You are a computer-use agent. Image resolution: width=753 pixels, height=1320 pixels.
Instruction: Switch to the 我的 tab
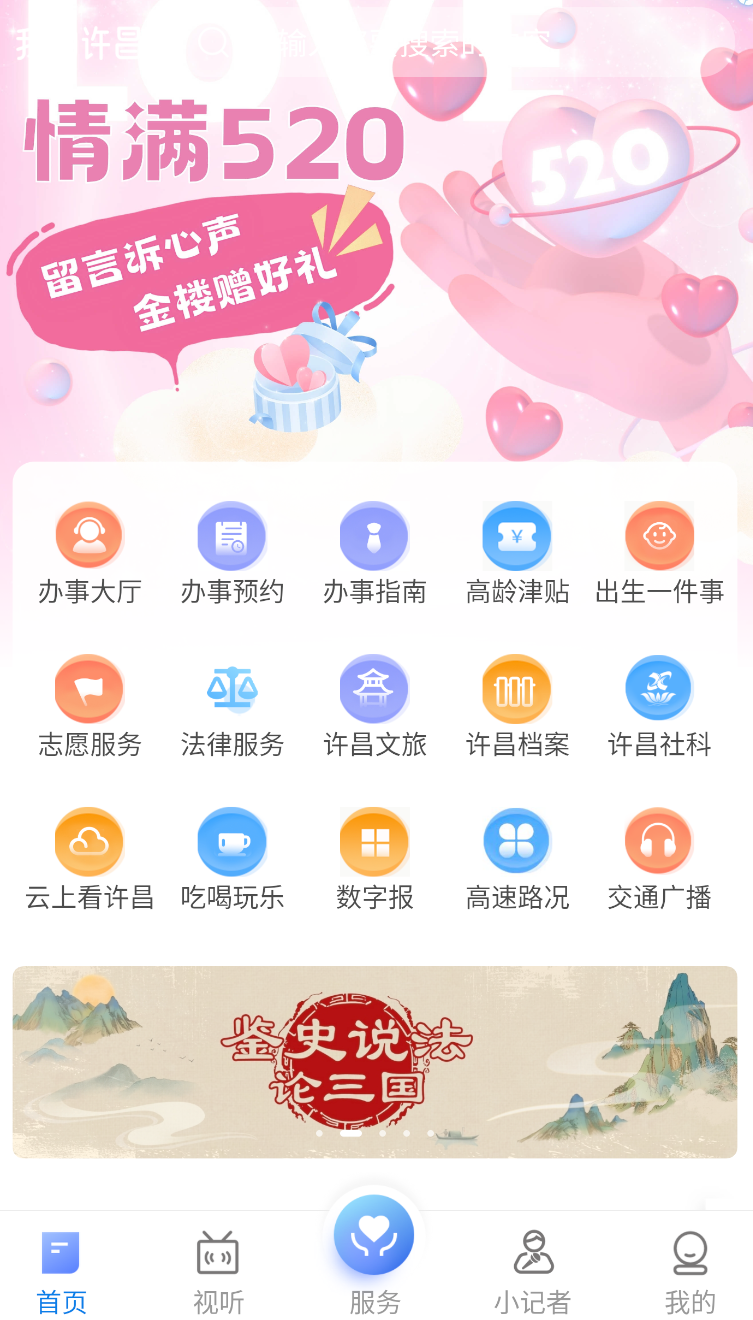tap(690, 1272)
